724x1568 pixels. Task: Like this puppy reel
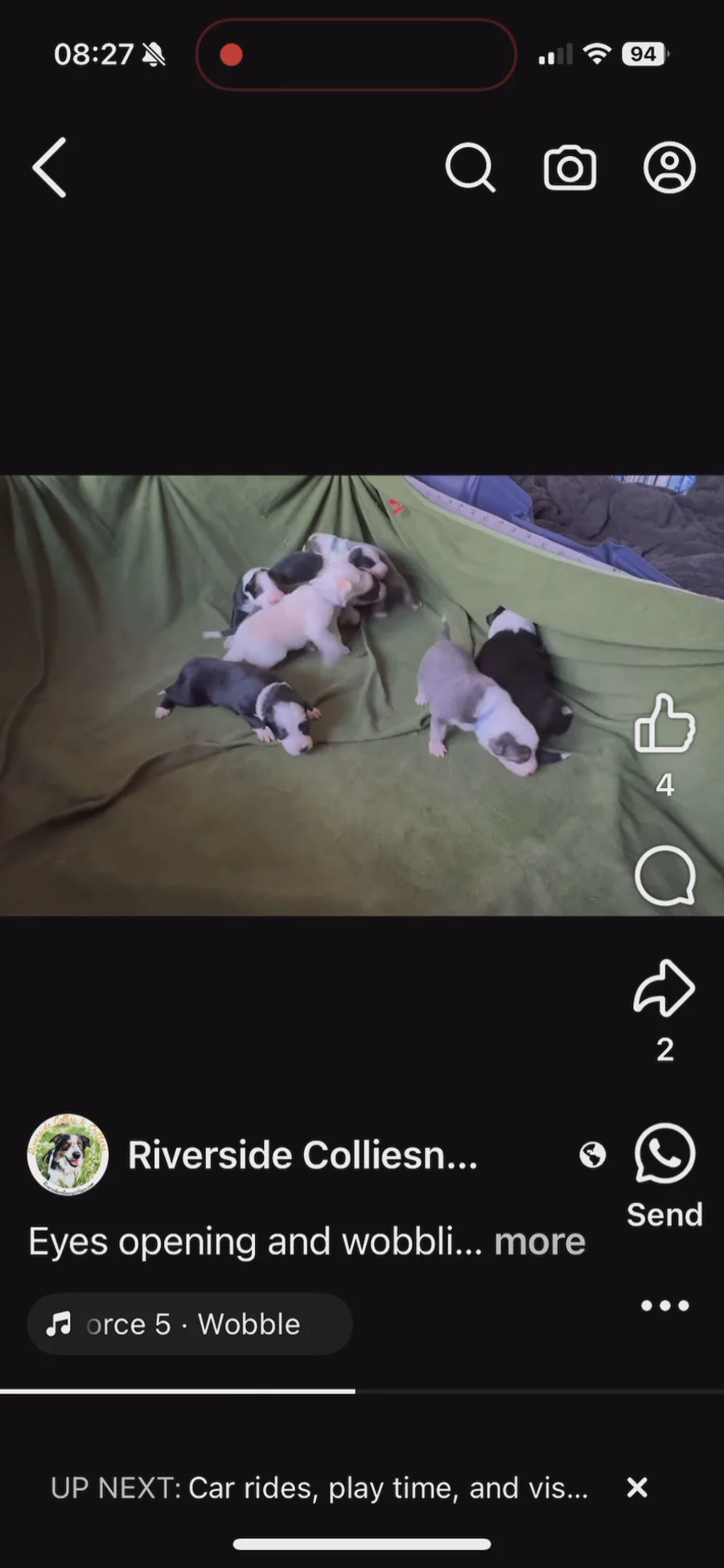664,725
